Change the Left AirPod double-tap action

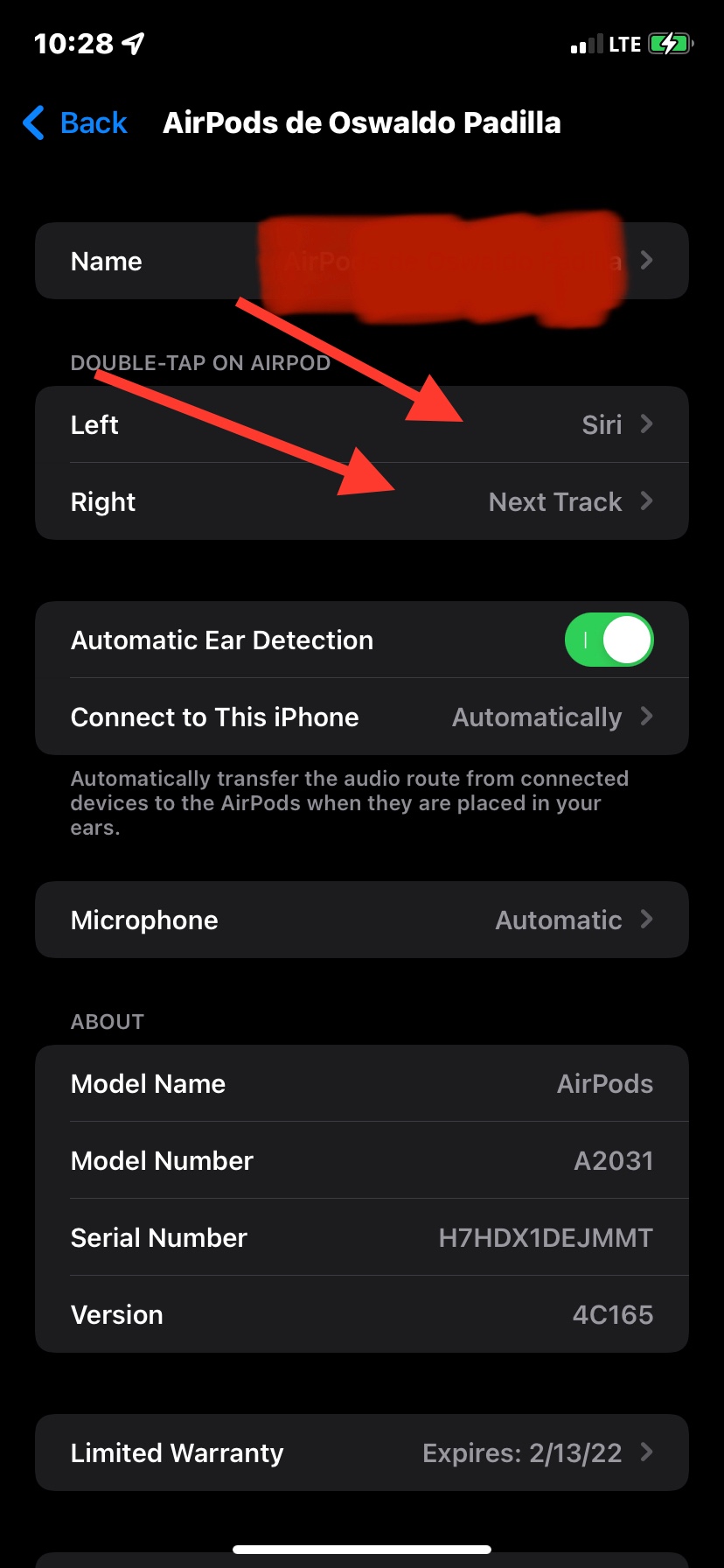pos(361,425)
